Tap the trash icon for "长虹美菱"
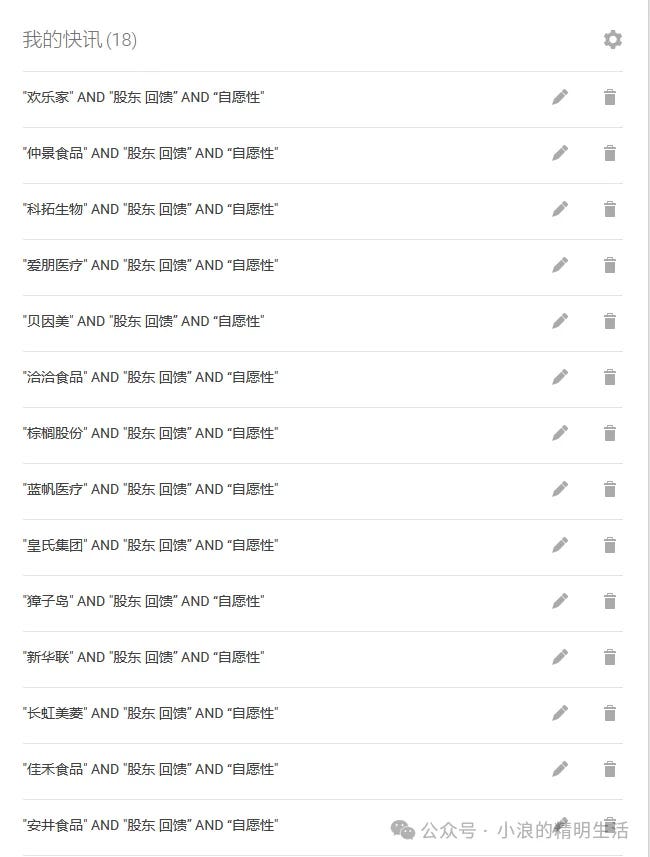This screenshot has width=650, height=857. point(610,713)
